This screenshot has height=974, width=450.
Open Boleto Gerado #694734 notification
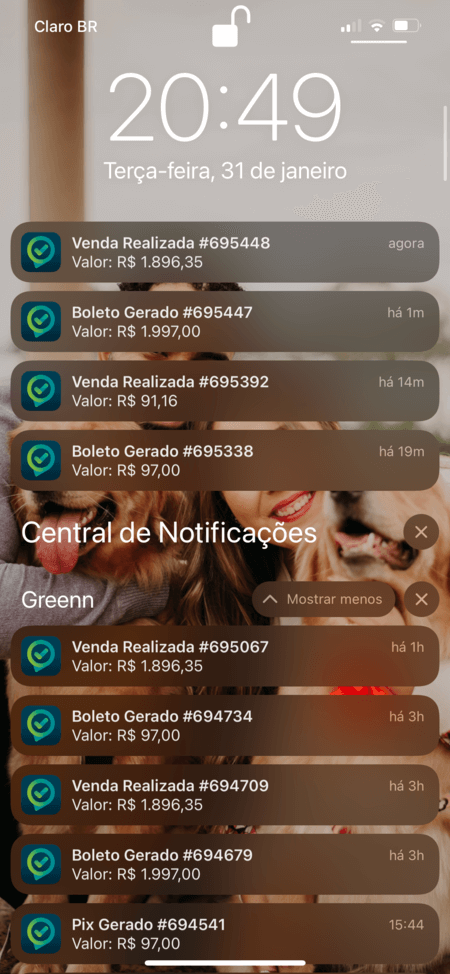coord(225,726)
